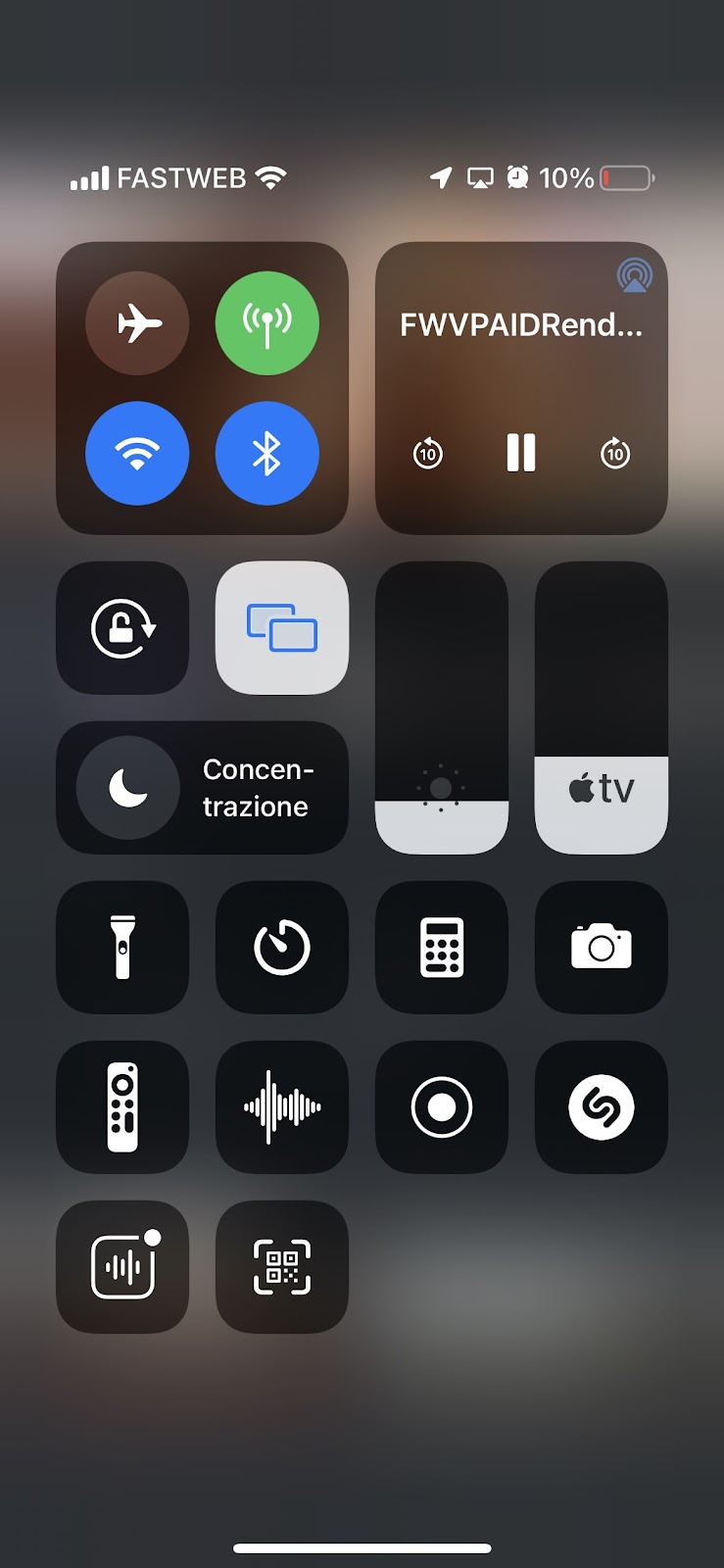This screenshot has height=1568, width=724.
Task: Open the Apple TV remote
Action: tap(122, 1107)
